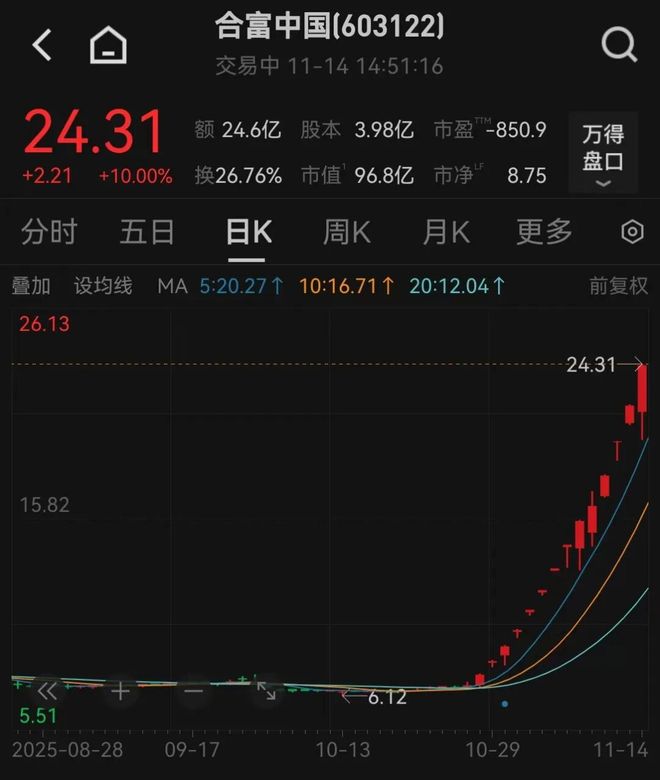Switch to the 月K chart tab
This screenshot has height=780, width=660.
point(445,233)
